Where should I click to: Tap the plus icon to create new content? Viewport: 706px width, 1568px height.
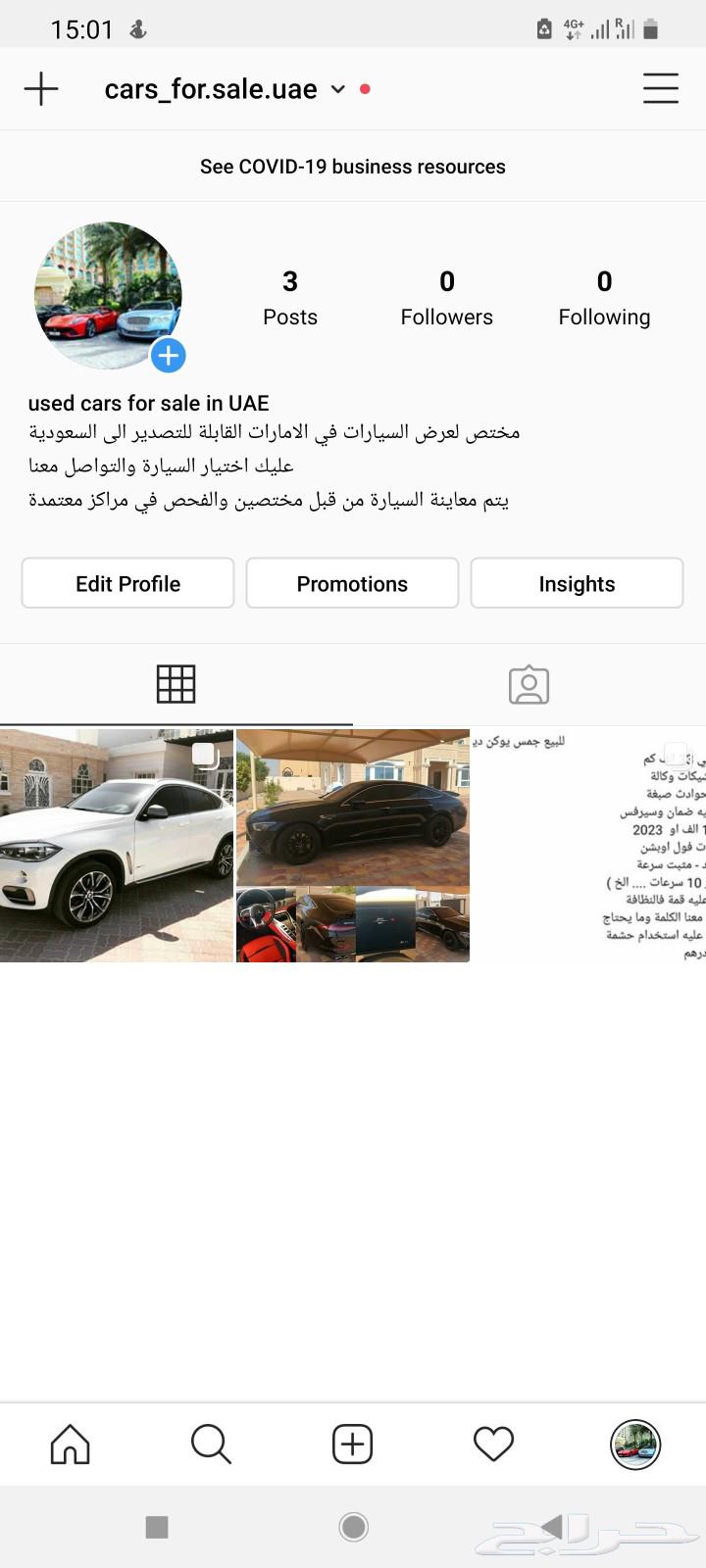click(x=41, y=89)
